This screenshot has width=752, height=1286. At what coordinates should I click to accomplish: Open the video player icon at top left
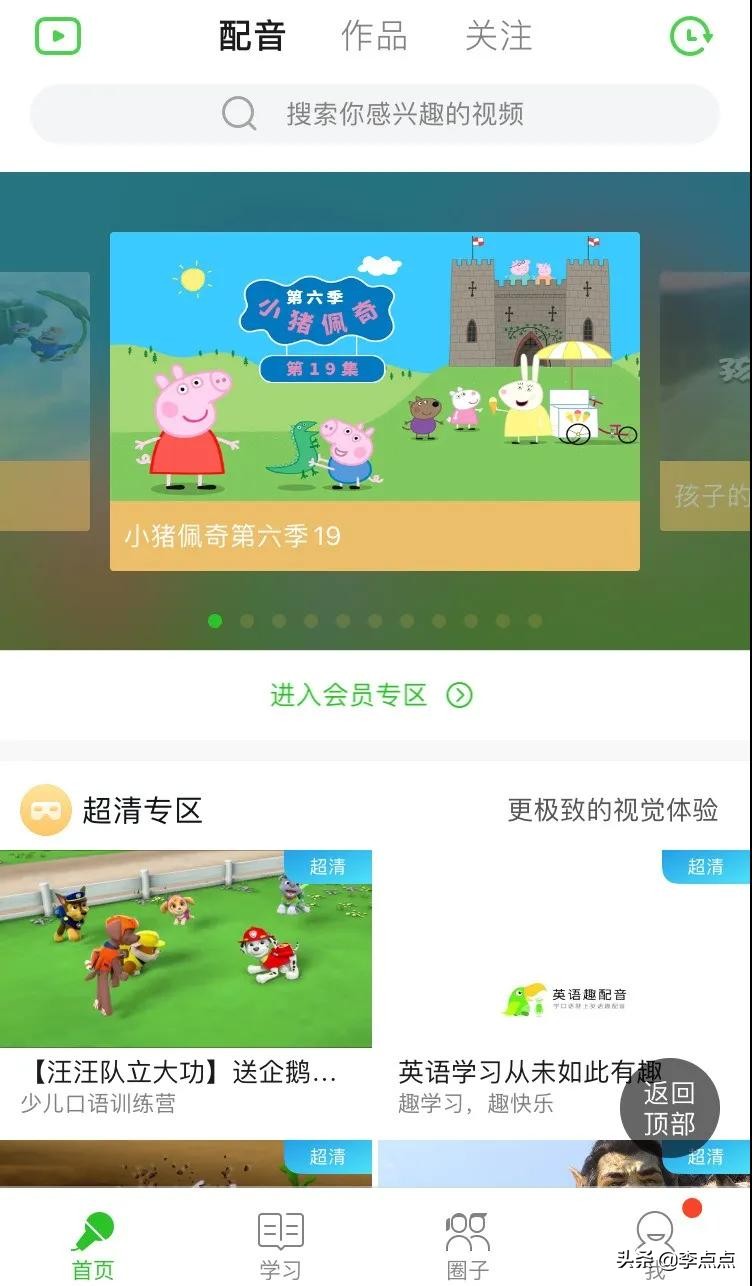point(57,35)
